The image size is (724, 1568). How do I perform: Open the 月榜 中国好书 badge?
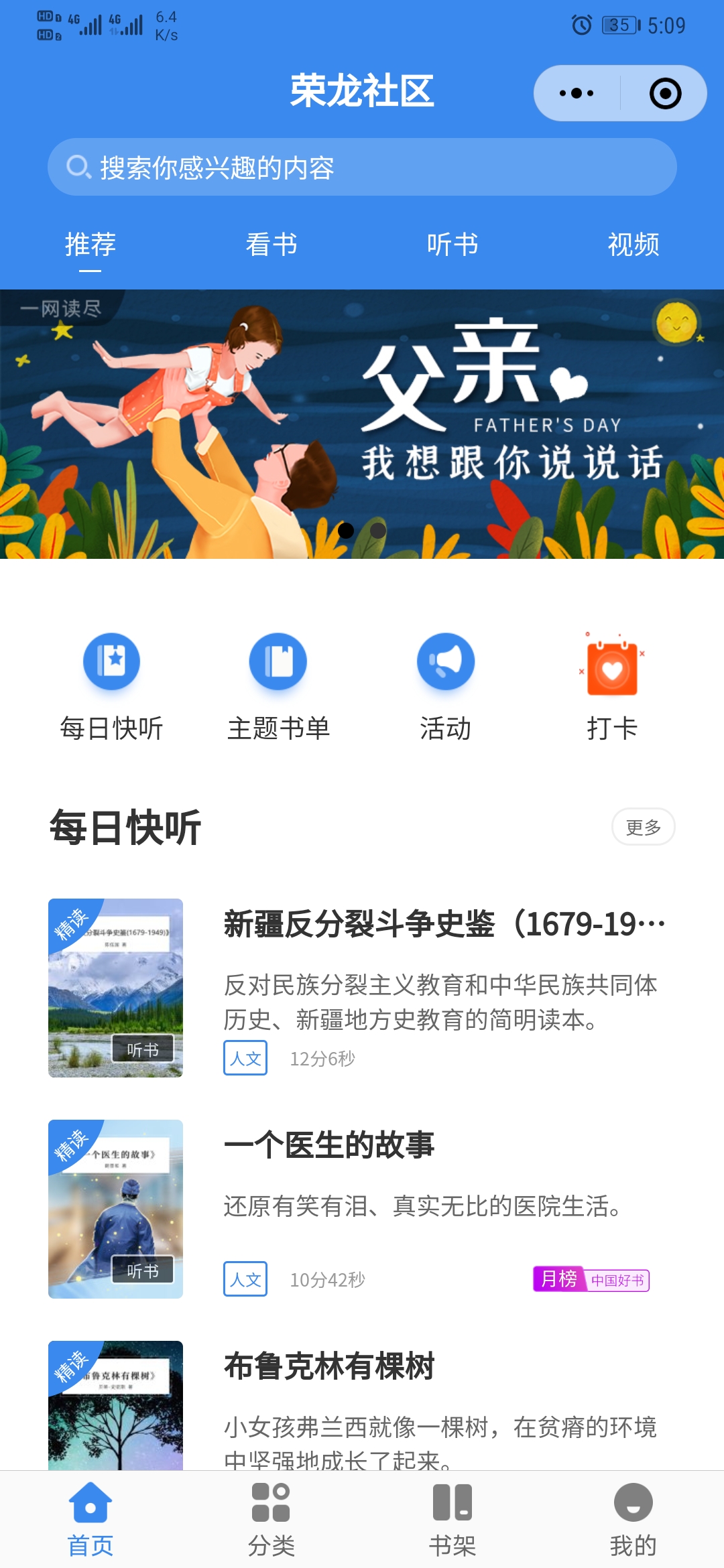pyautogui.click(x=593, y=1279)
